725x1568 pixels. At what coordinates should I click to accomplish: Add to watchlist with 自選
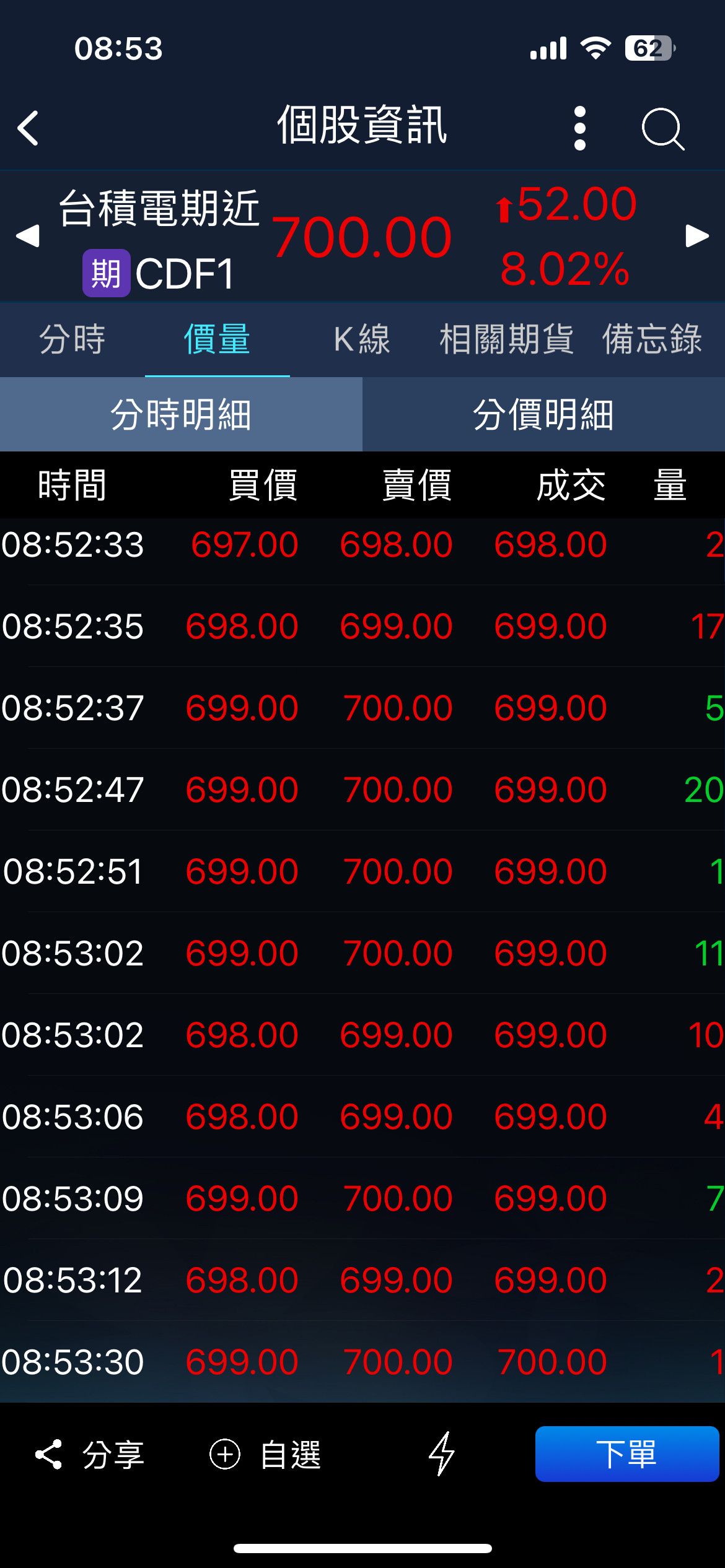[265, 1454]
